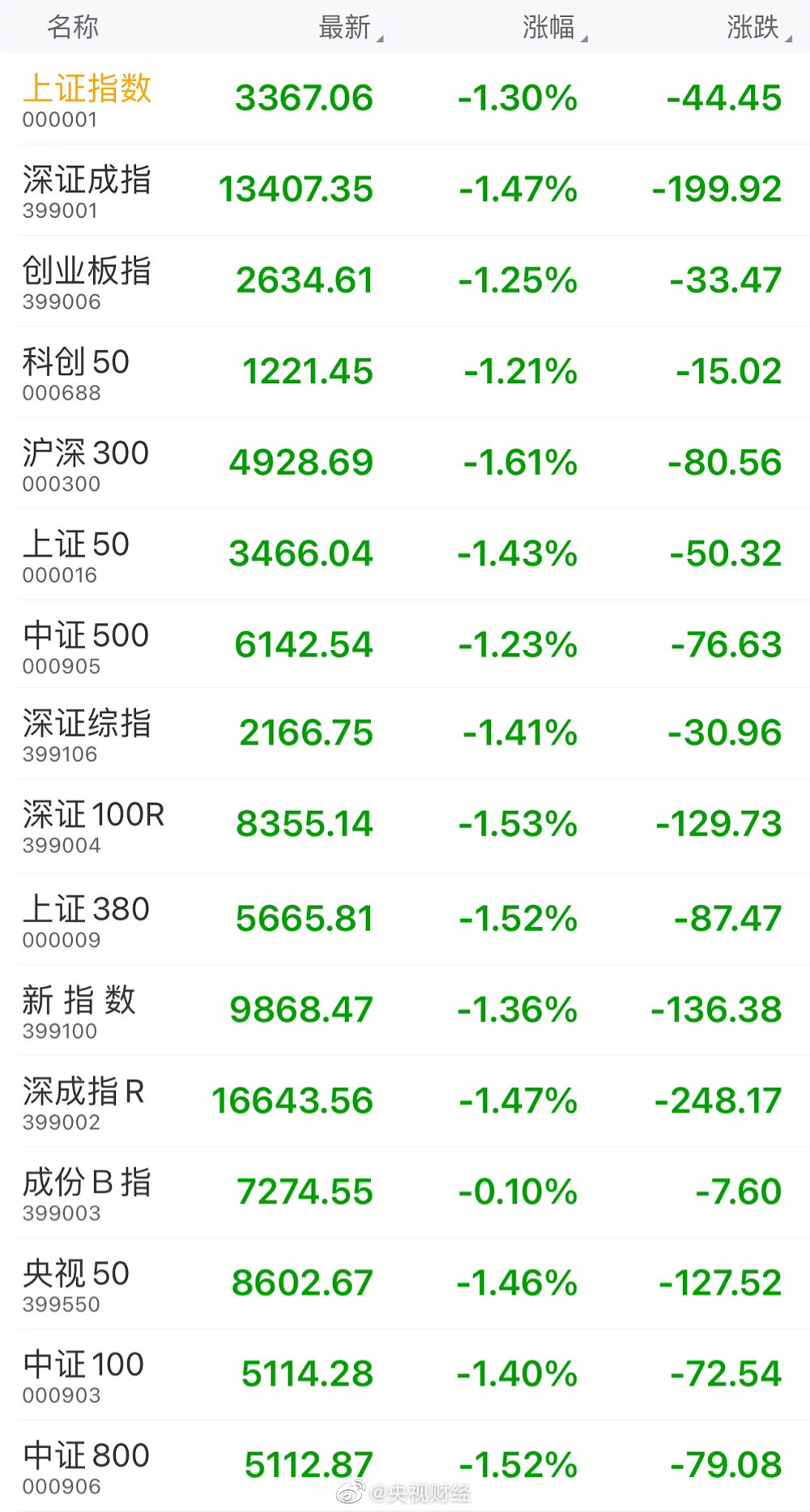
Task: Select 成份B指 399003 index
Action: click(405, 1193)
